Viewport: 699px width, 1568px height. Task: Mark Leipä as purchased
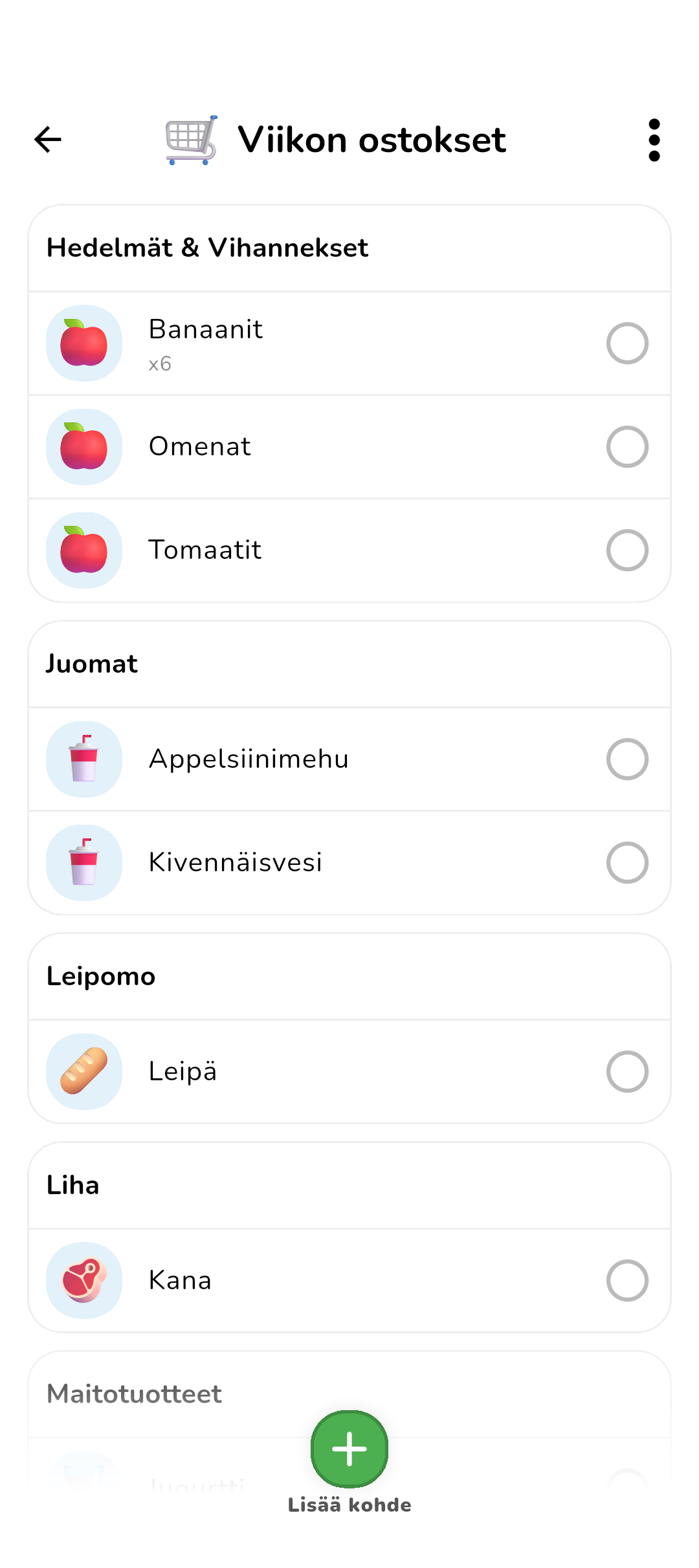coord(627,1071)
